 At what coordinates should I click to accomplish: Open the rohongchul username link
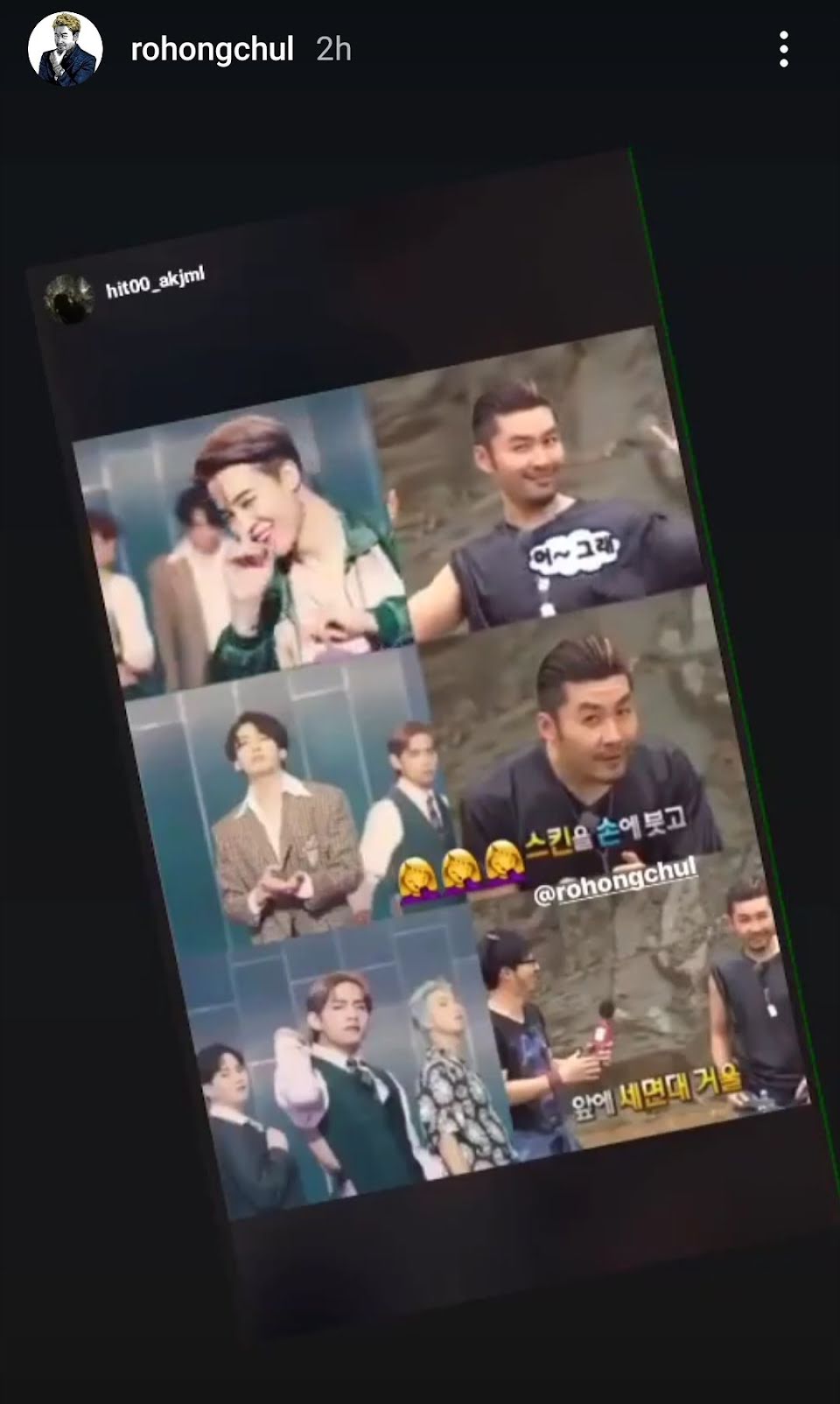point(212,50)
